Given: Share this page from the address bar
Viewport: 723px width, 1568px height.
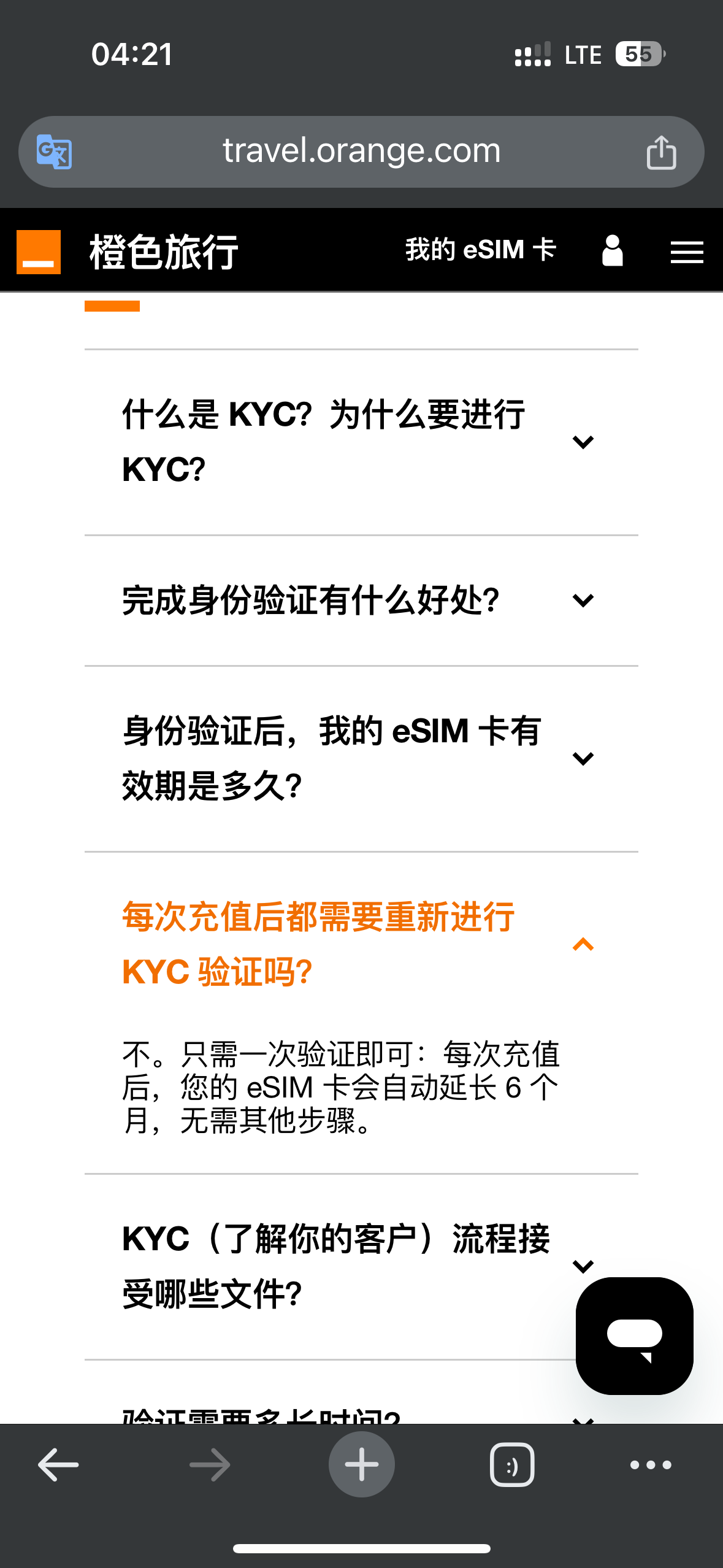Looking at the screenshot, I should [x=661, y=152].
